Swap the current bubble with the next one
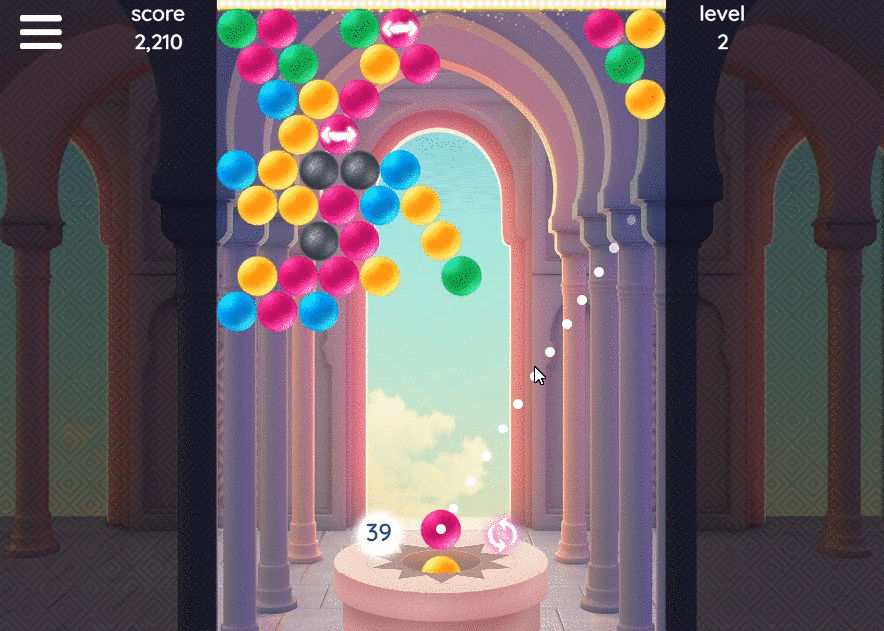The height and width of the screenshot is (631, 884). 501,535
